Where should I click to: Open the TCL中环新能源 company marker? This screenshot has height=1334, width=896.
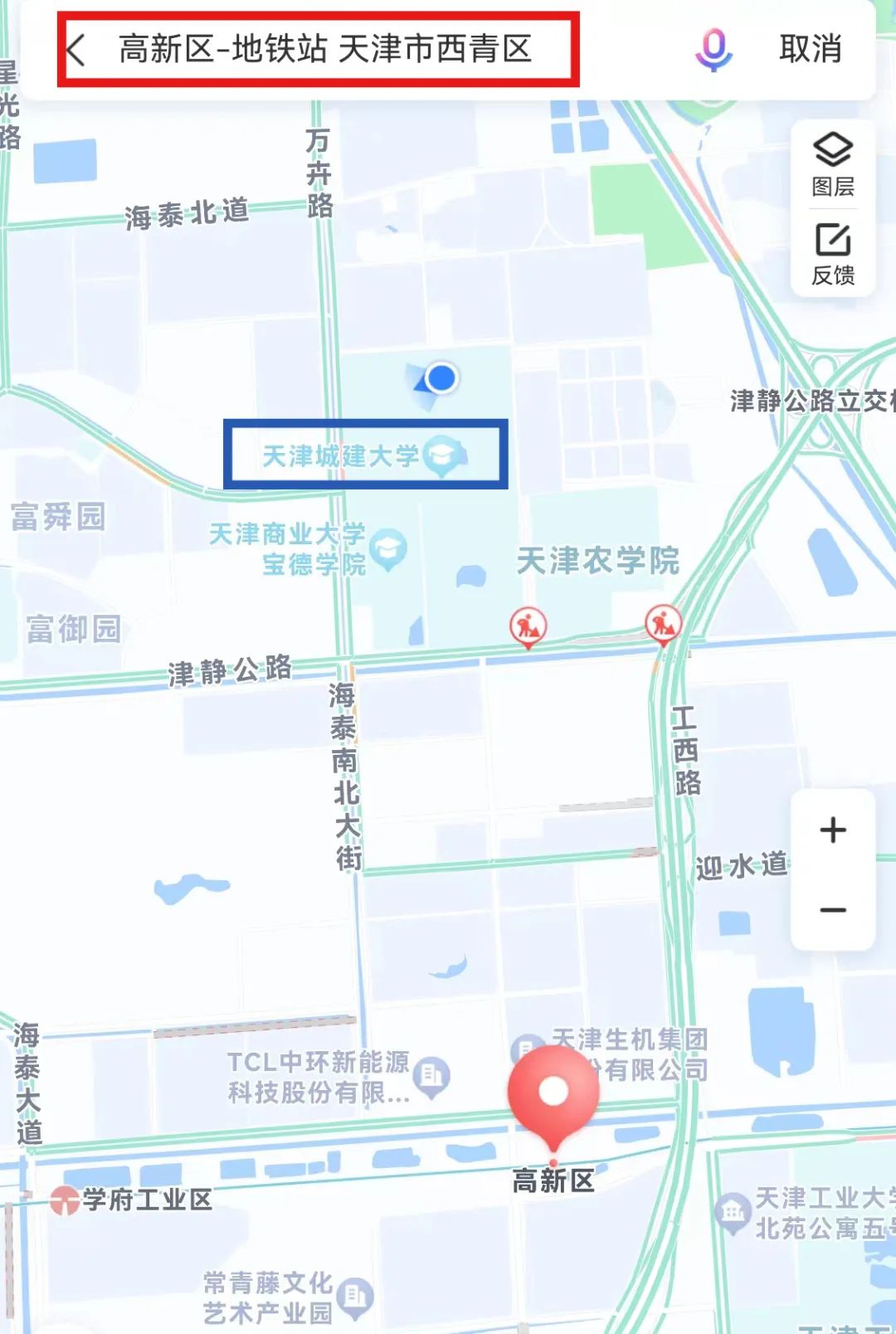(x=431, y=1076)
